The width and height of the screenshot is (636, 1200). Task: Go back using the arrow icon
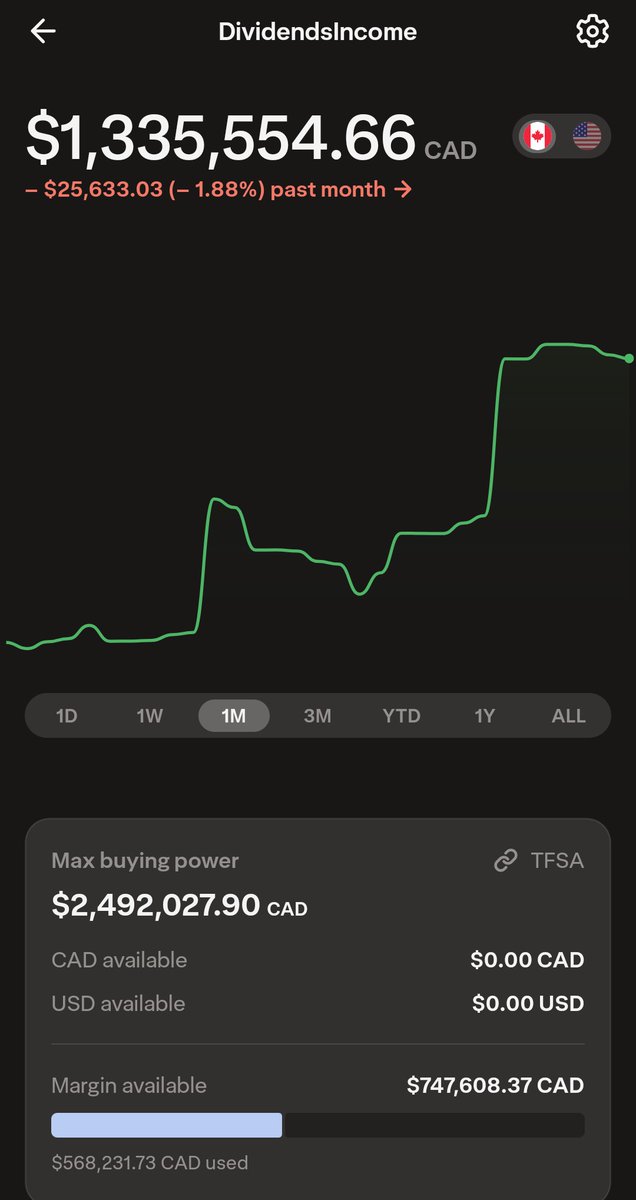click(x=43, y=32)
